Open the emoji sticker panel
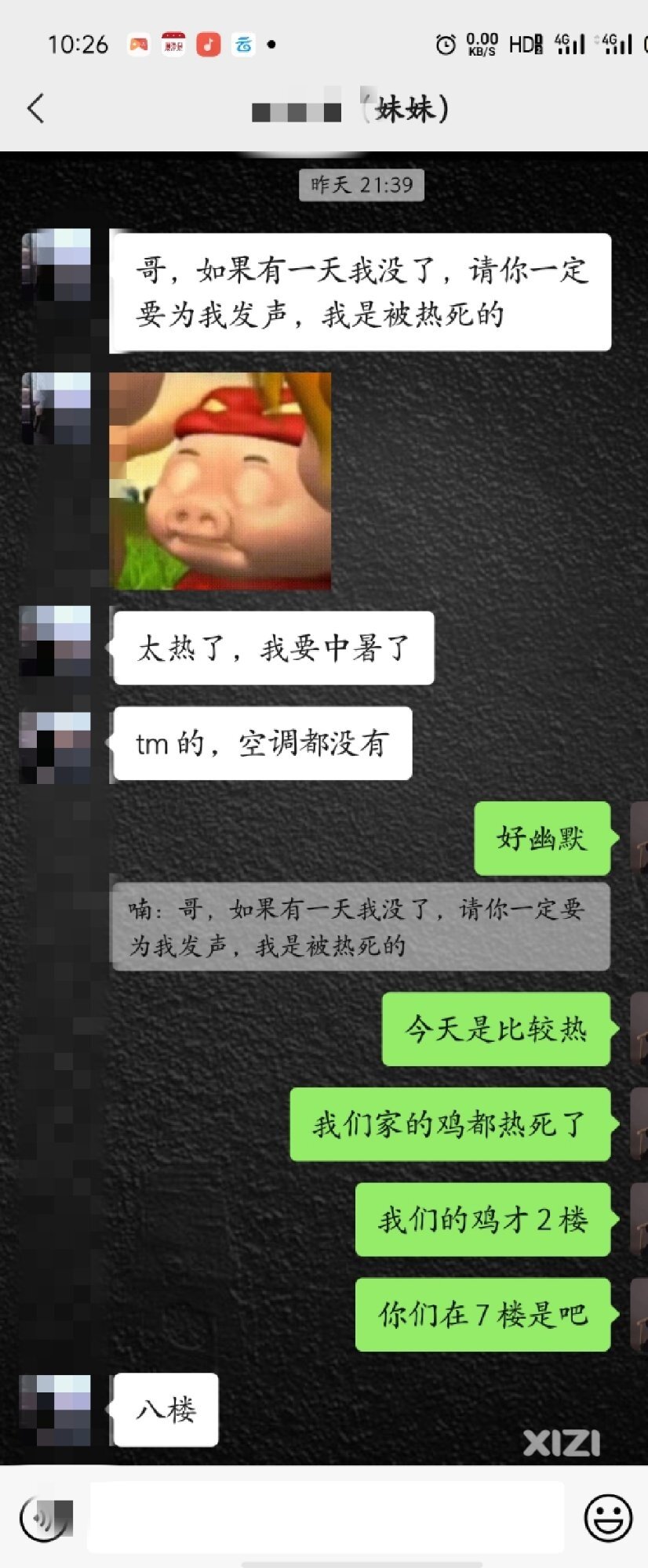648x1568 pixels. click(608, 1518)
